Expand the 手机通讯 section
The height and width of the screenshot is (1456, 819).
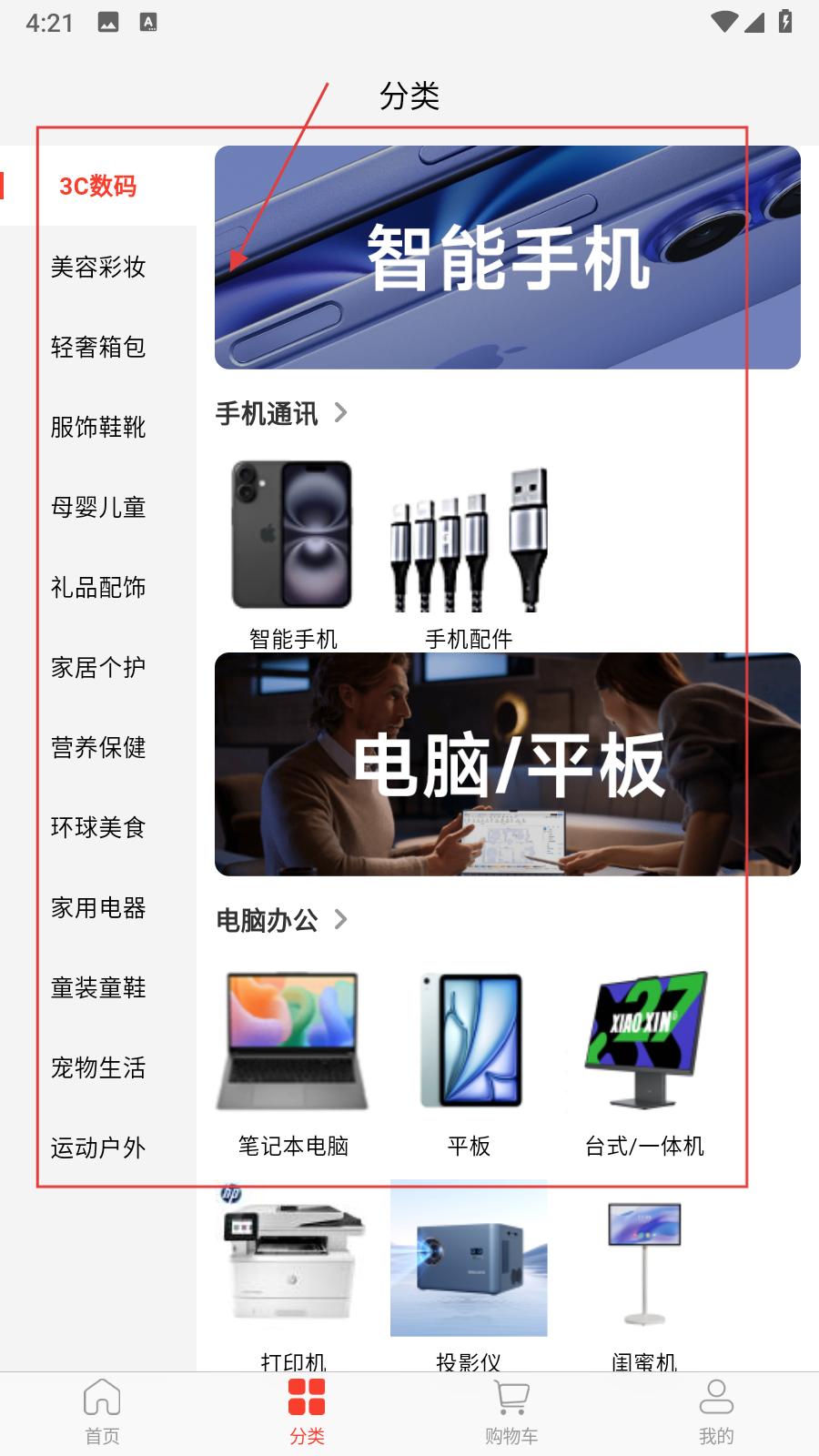[x=282, y=413]
